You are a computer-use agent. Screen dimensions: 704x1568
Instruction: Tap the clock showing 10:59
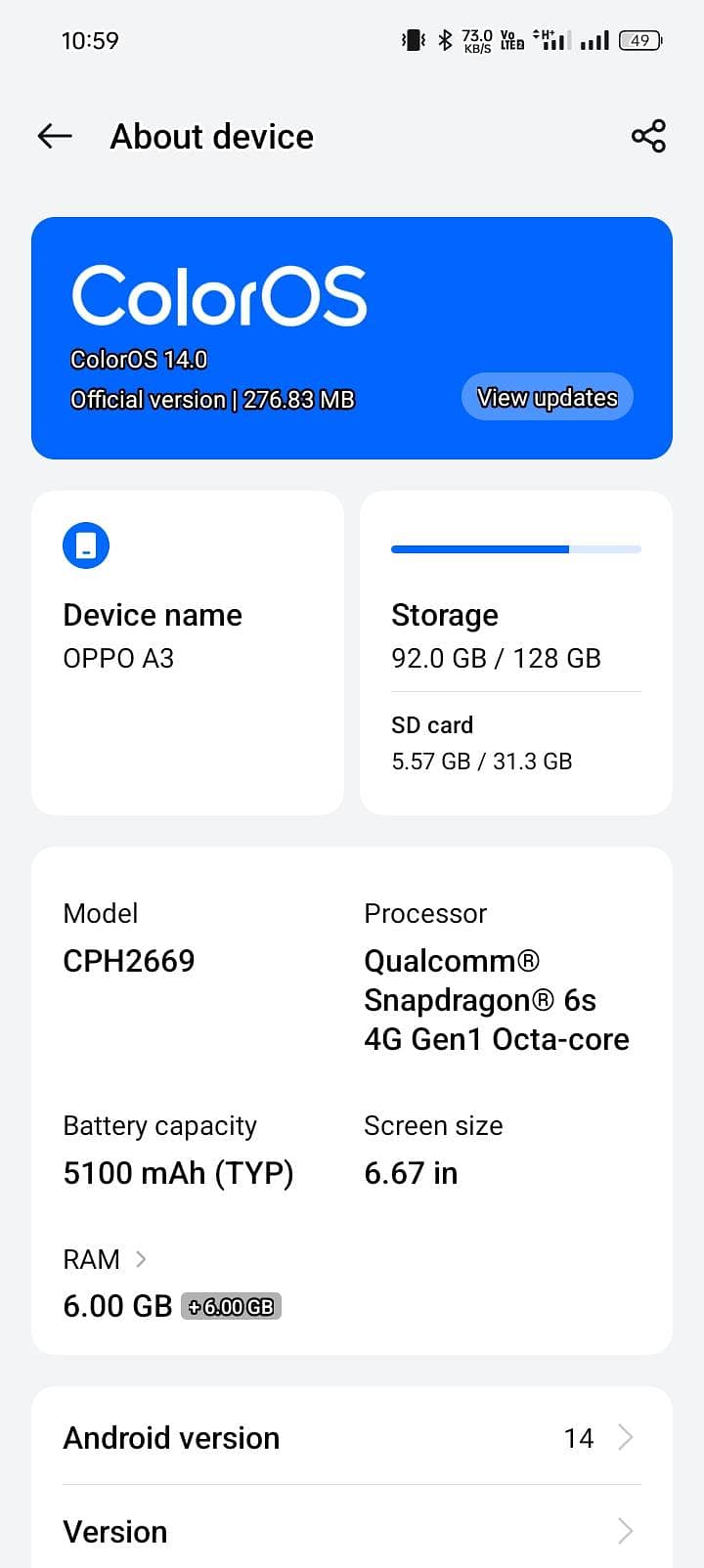91,40
